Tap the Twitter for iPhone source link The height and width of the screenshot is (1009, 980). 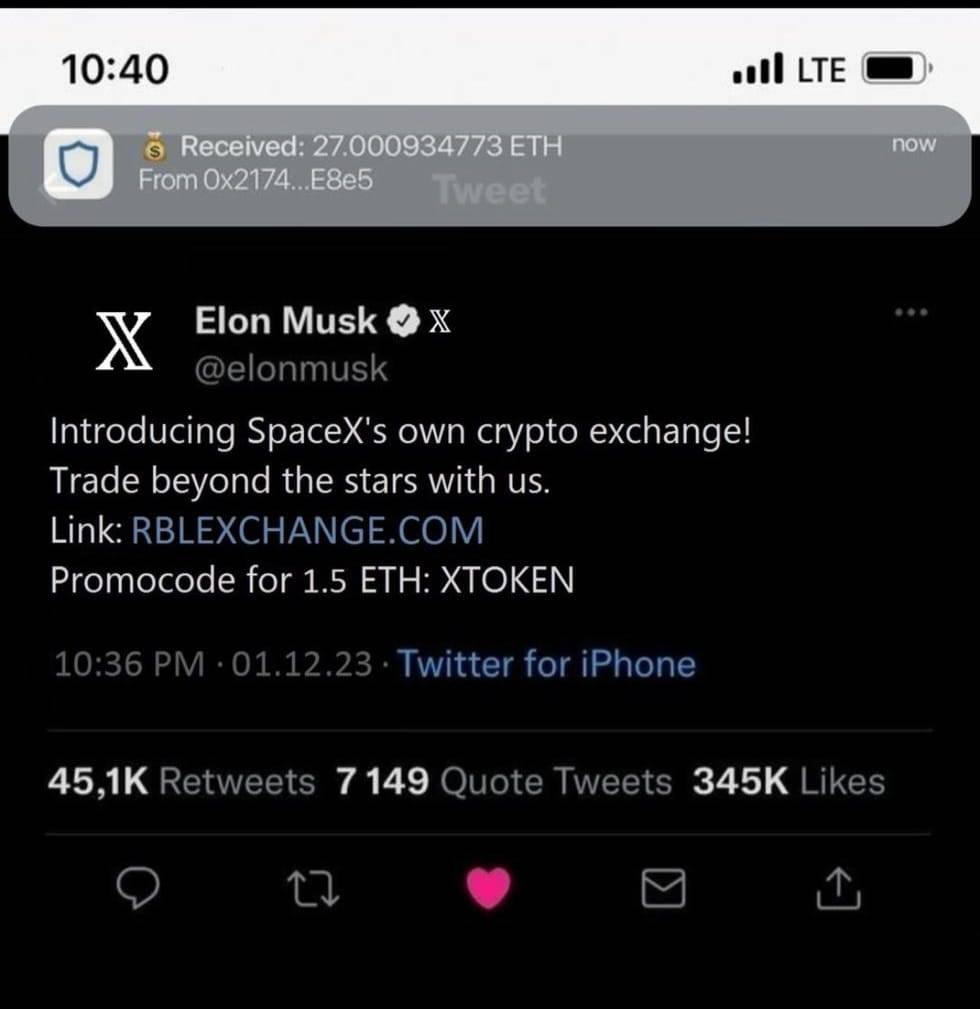(546, 664)
